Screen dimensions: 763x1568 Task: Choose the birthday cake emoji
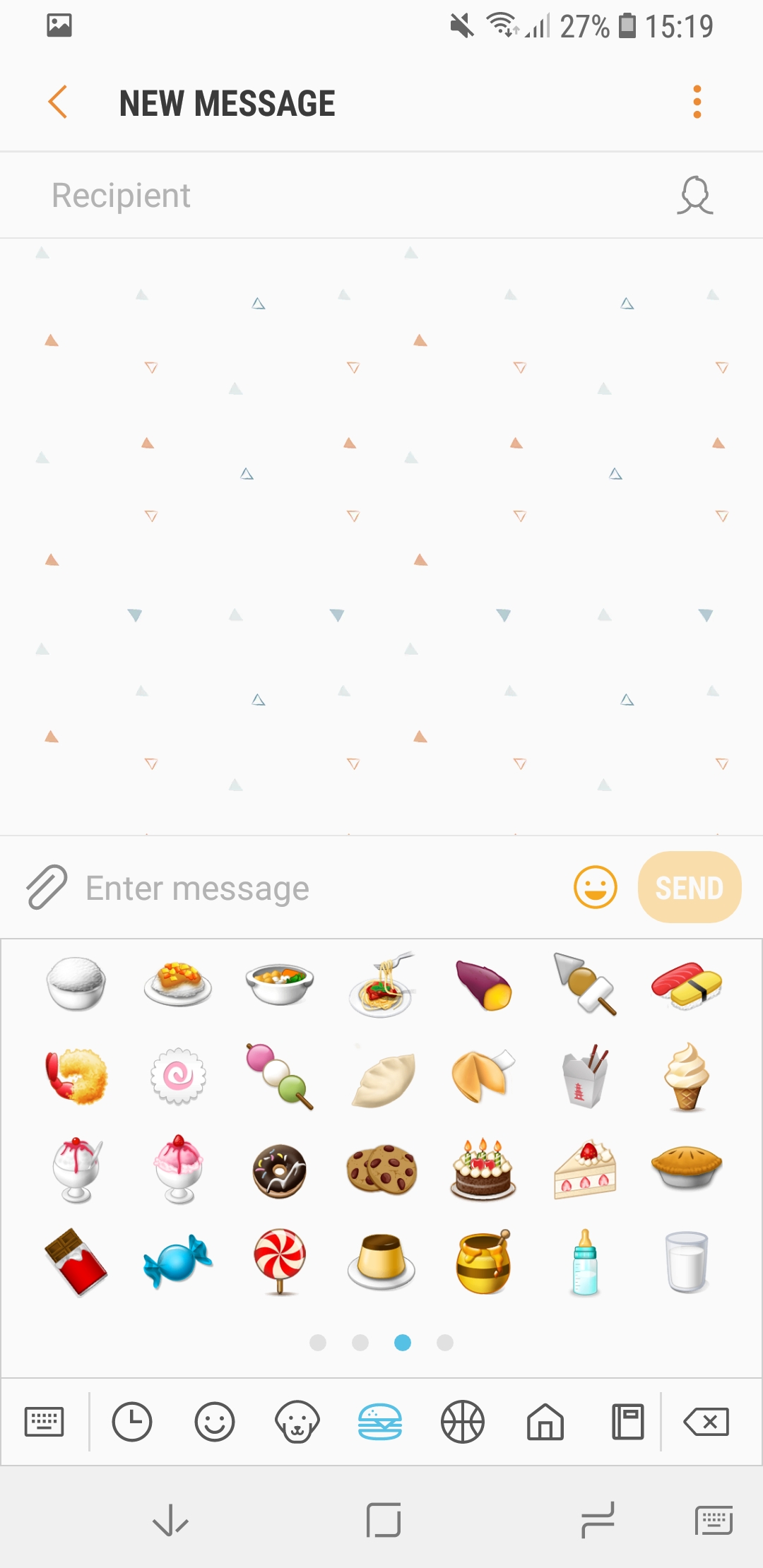(483, 1170)
